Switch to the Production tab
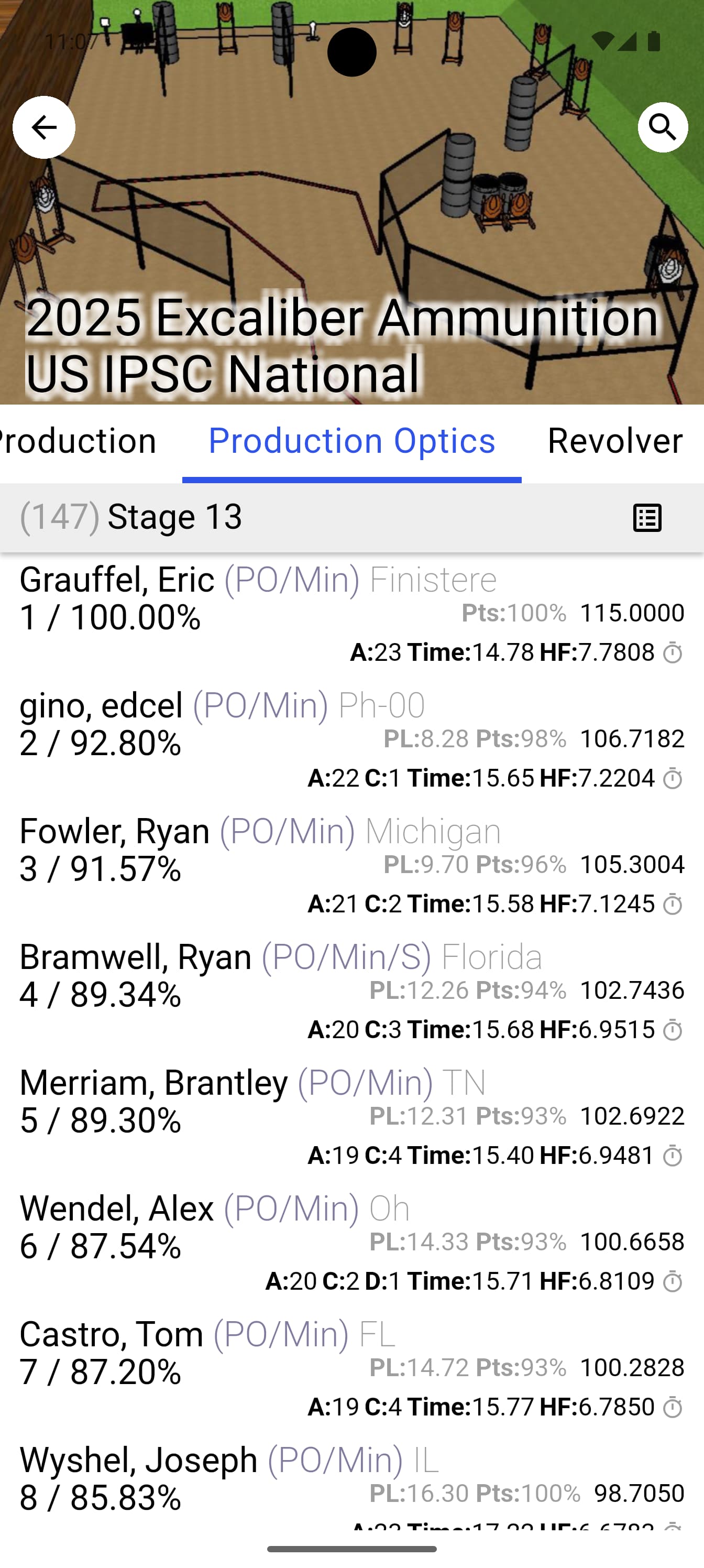Viewport: 704px width, 1568px height. [x=79, y=441]
